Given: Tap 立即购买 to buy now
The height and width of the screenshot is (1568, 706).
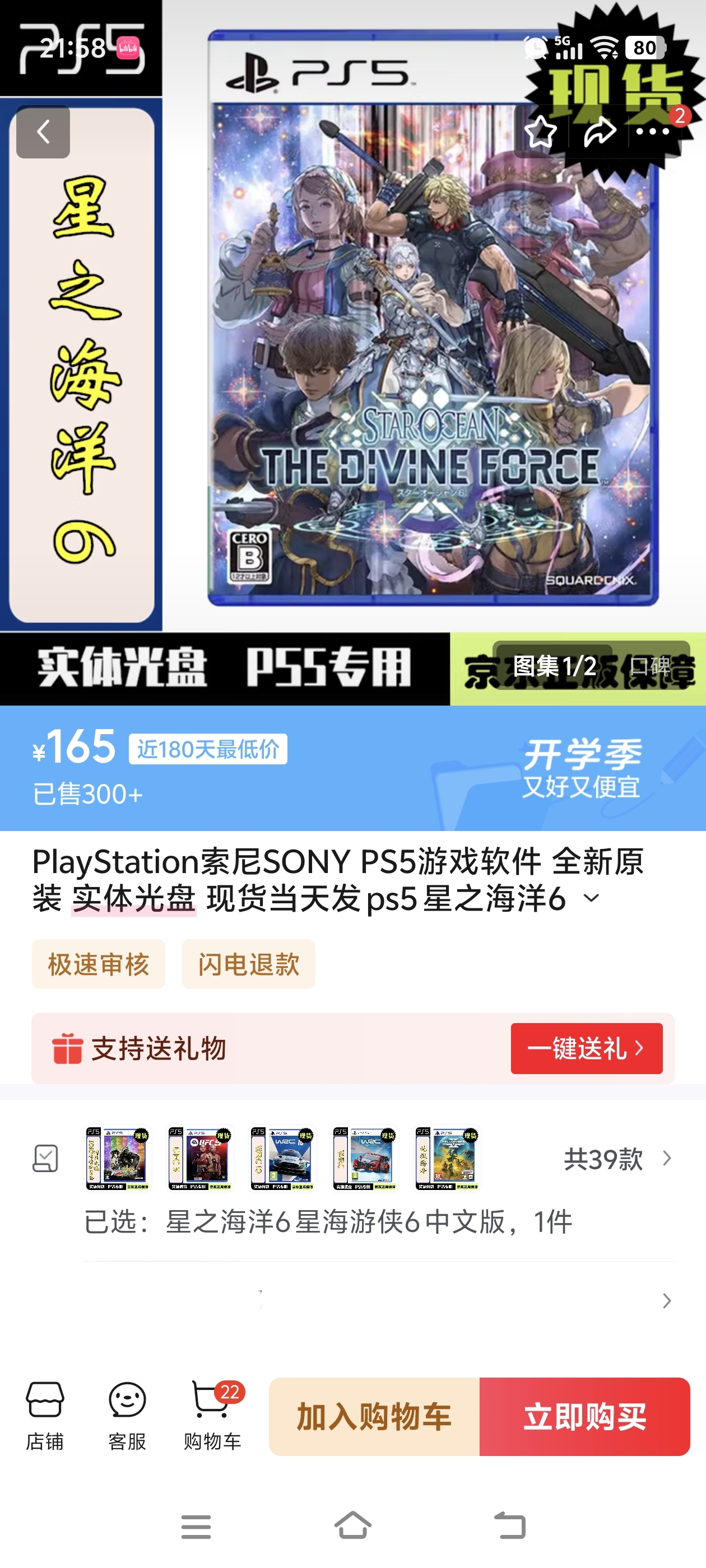Looking at the screenshot, I should [x=585, y=1416].
